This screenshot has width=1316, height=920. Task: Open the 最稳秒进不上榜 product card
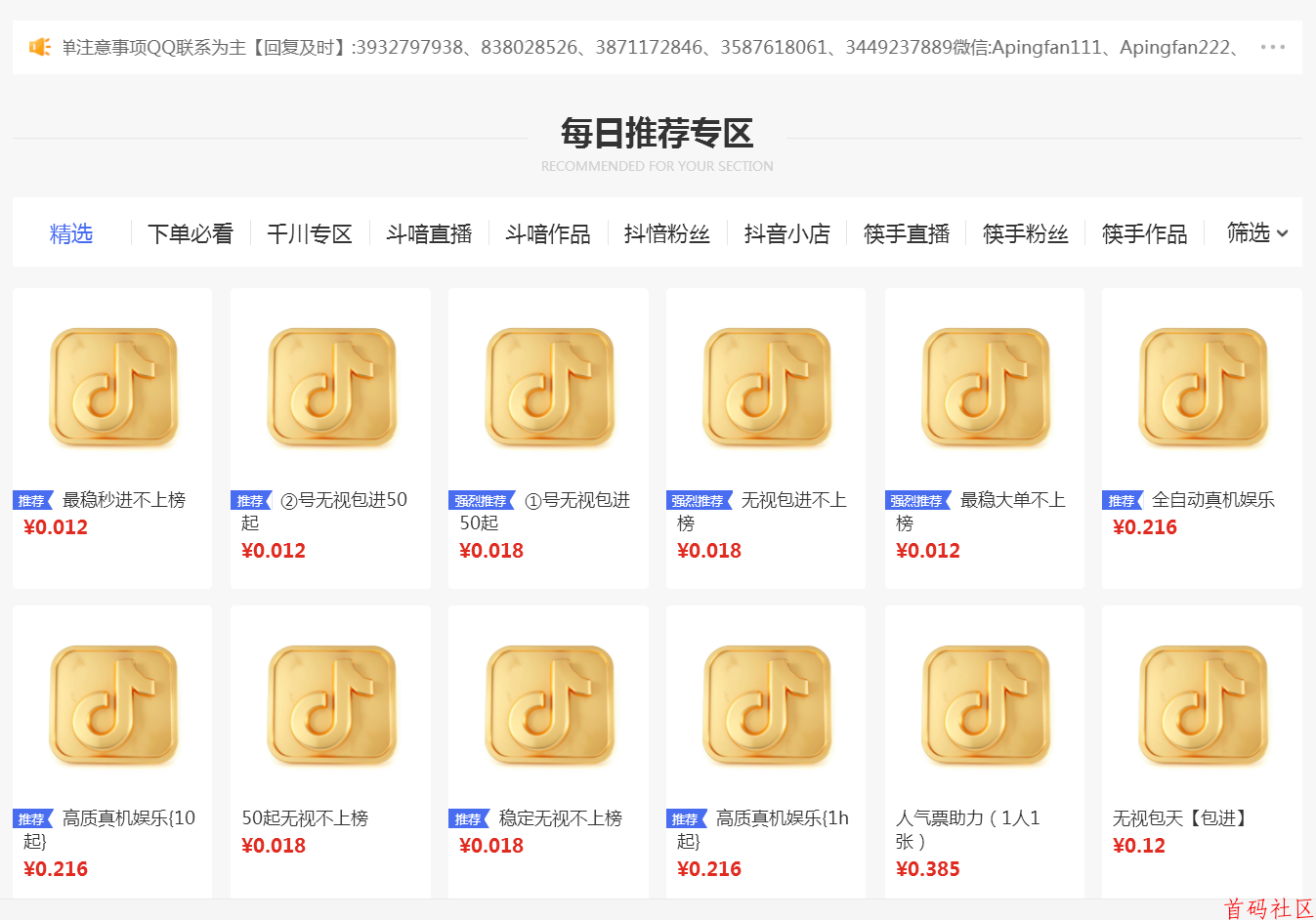112,438
